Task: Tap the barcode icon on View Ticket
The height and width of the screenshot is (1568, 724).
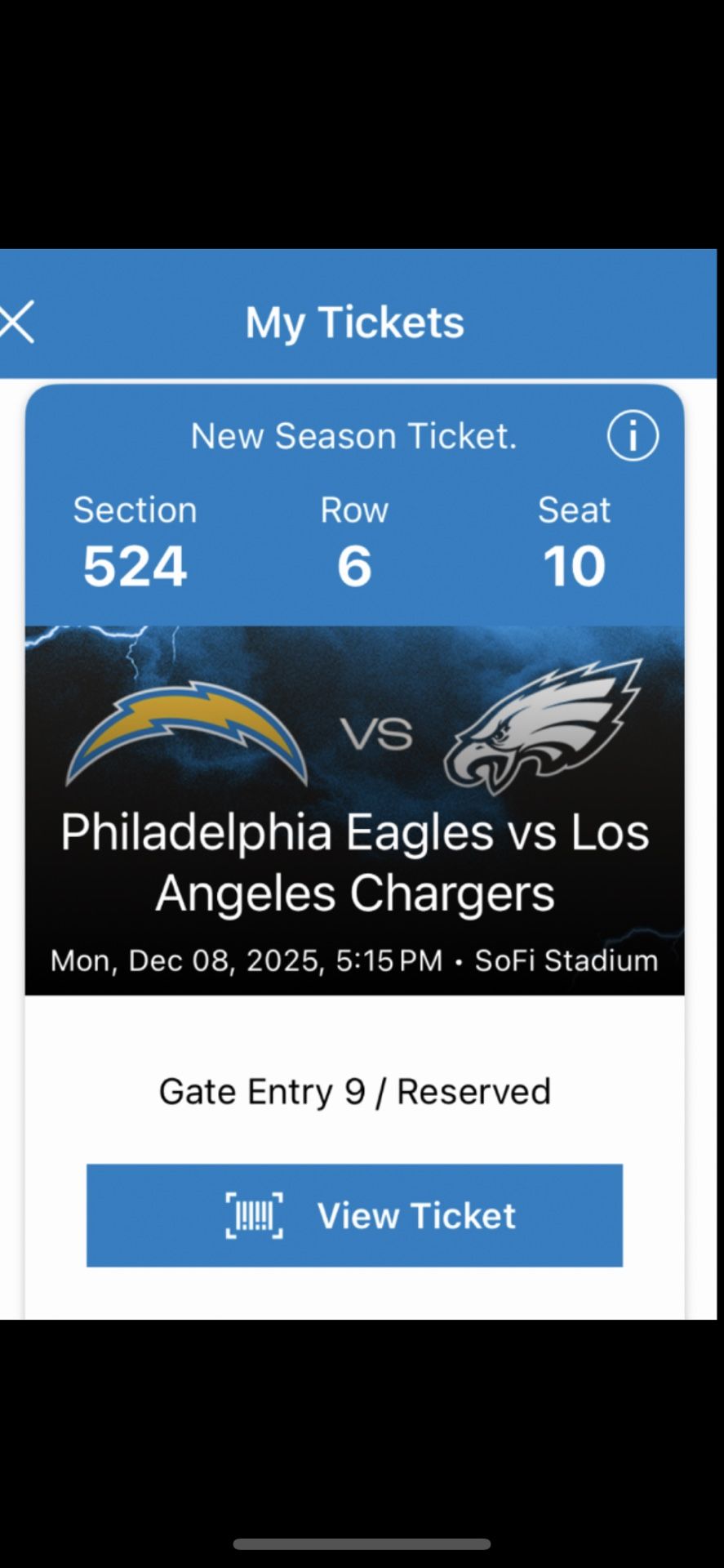Action: tap(254, 1215)
